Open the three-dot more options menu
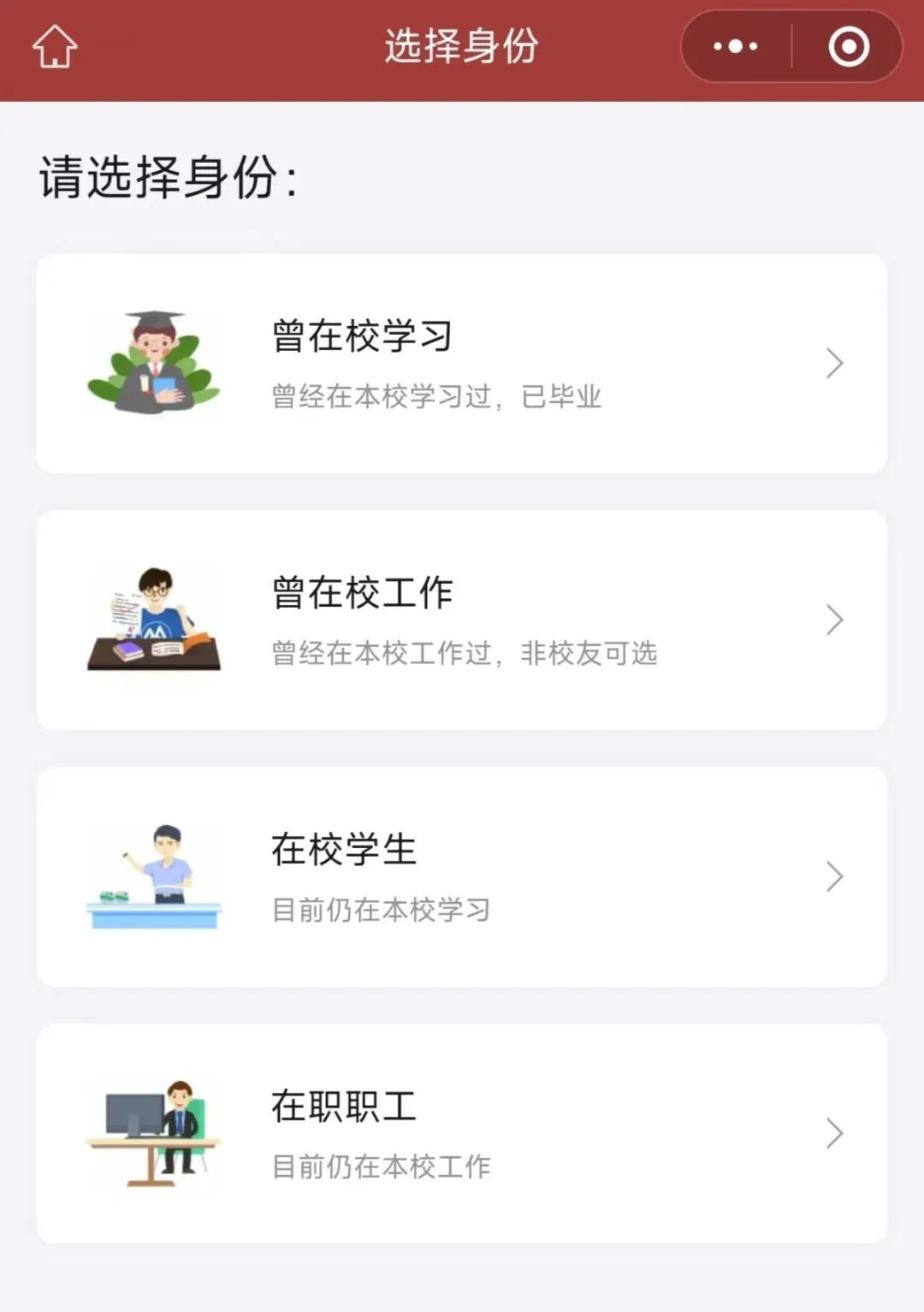The width and height of the screenshot is (924, 1312). pyautogui.click(x=736, y=46)
